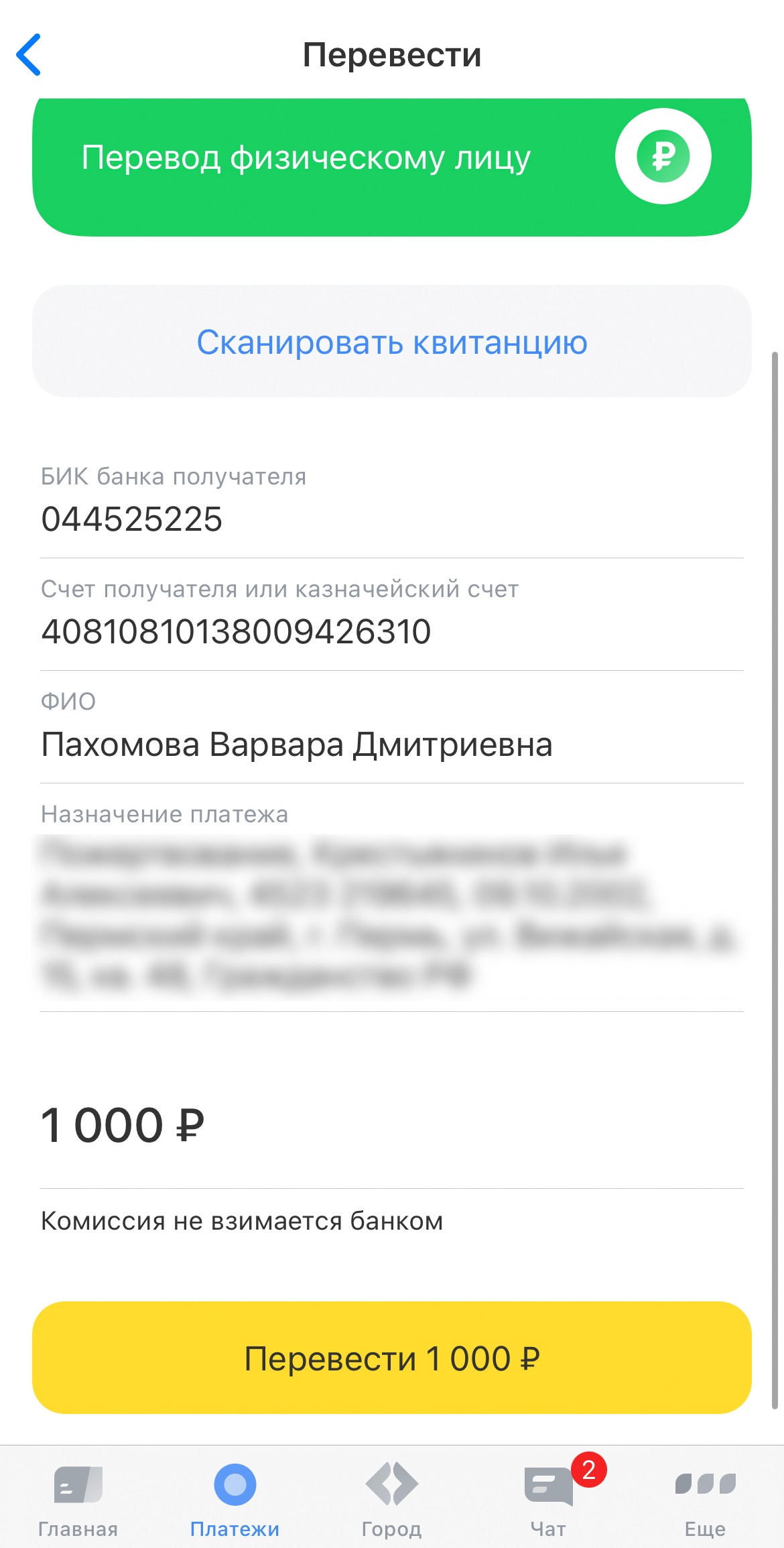The image size is (784, 1548).
Task: Tap Сканировать квитанцию button
Action: coord(391,342)
